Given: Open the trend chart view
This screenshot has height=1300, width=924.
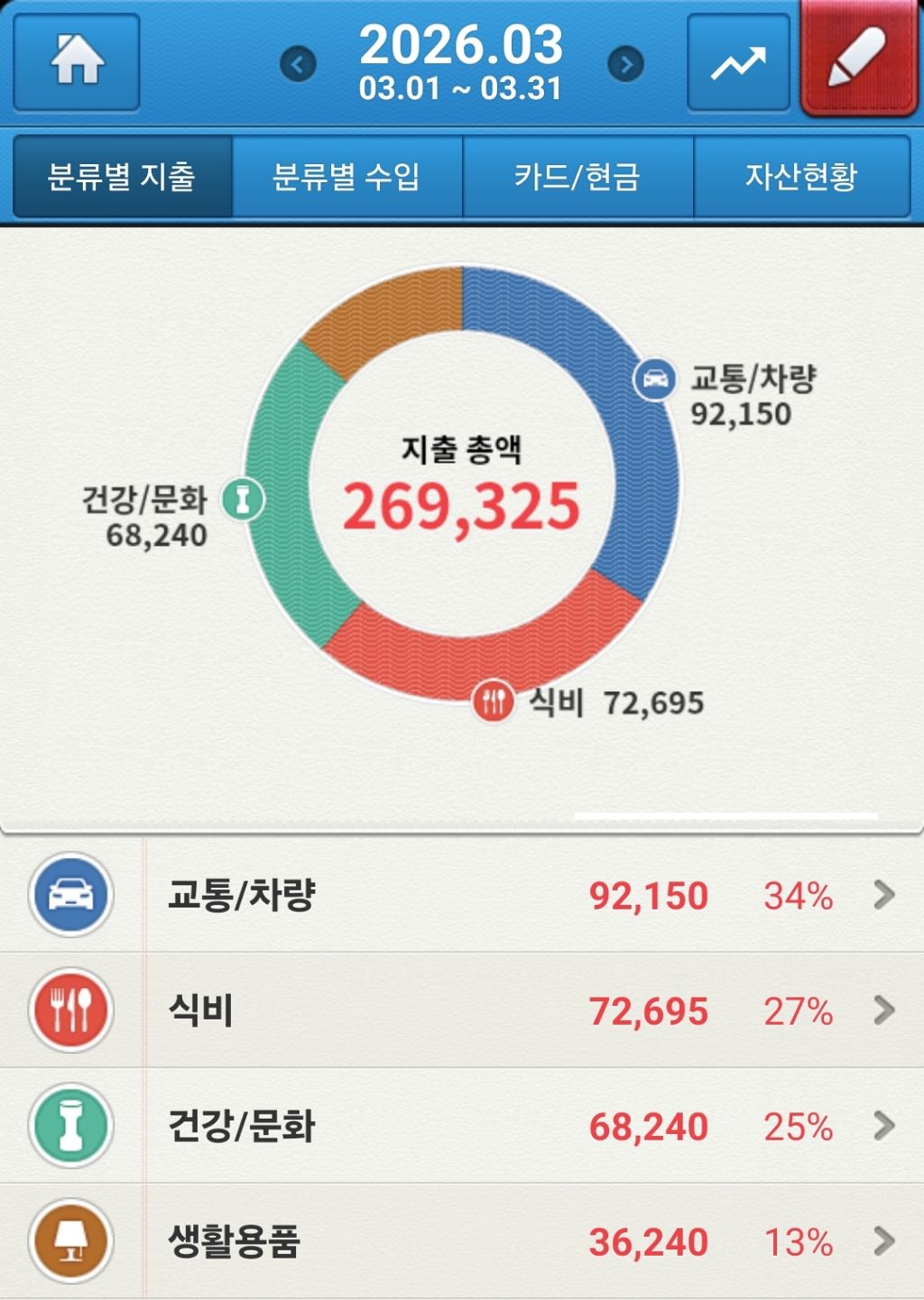Looking at the screenshot, I should pos(738,62).
